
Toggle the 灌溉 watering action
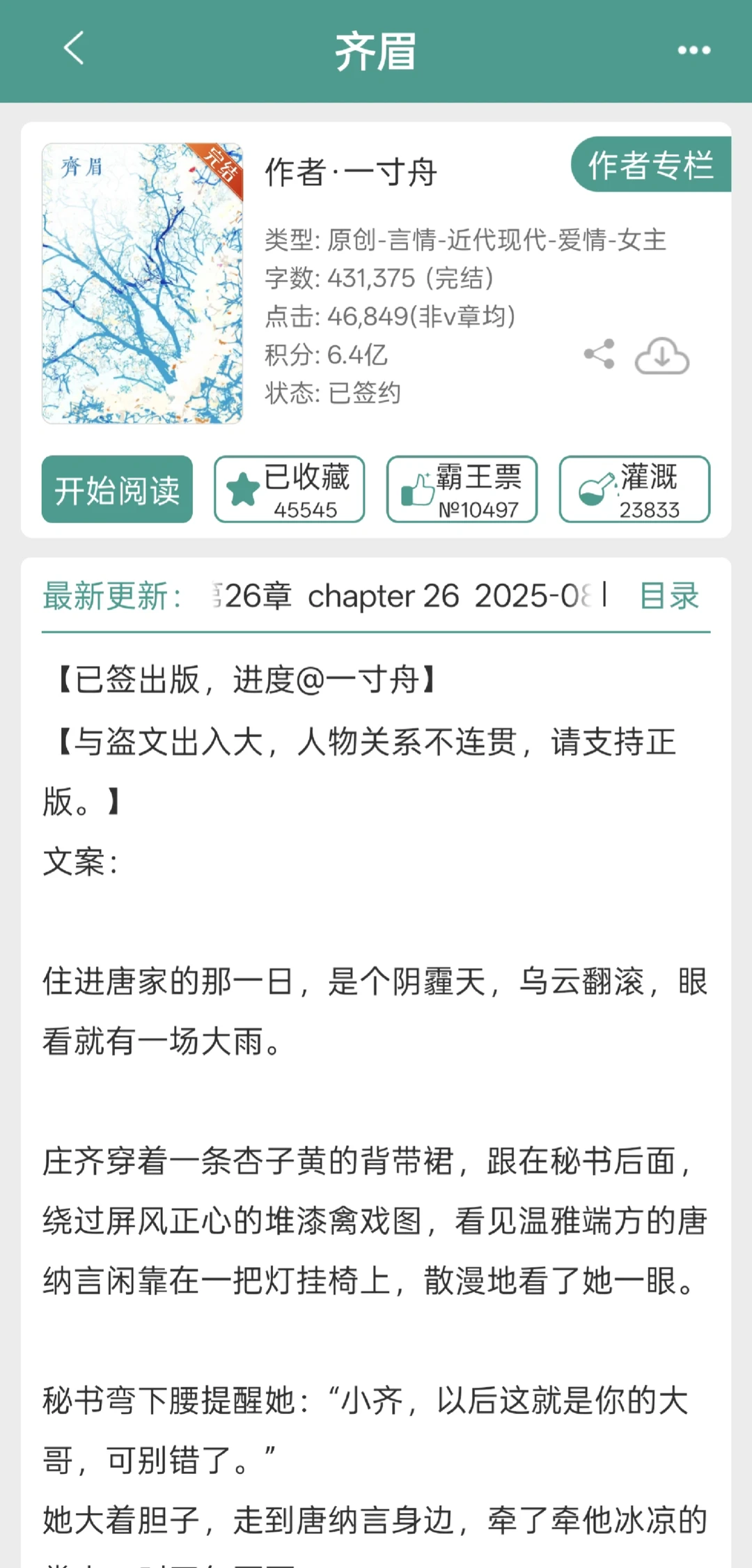pyautogui.click(x=634, y=488)
